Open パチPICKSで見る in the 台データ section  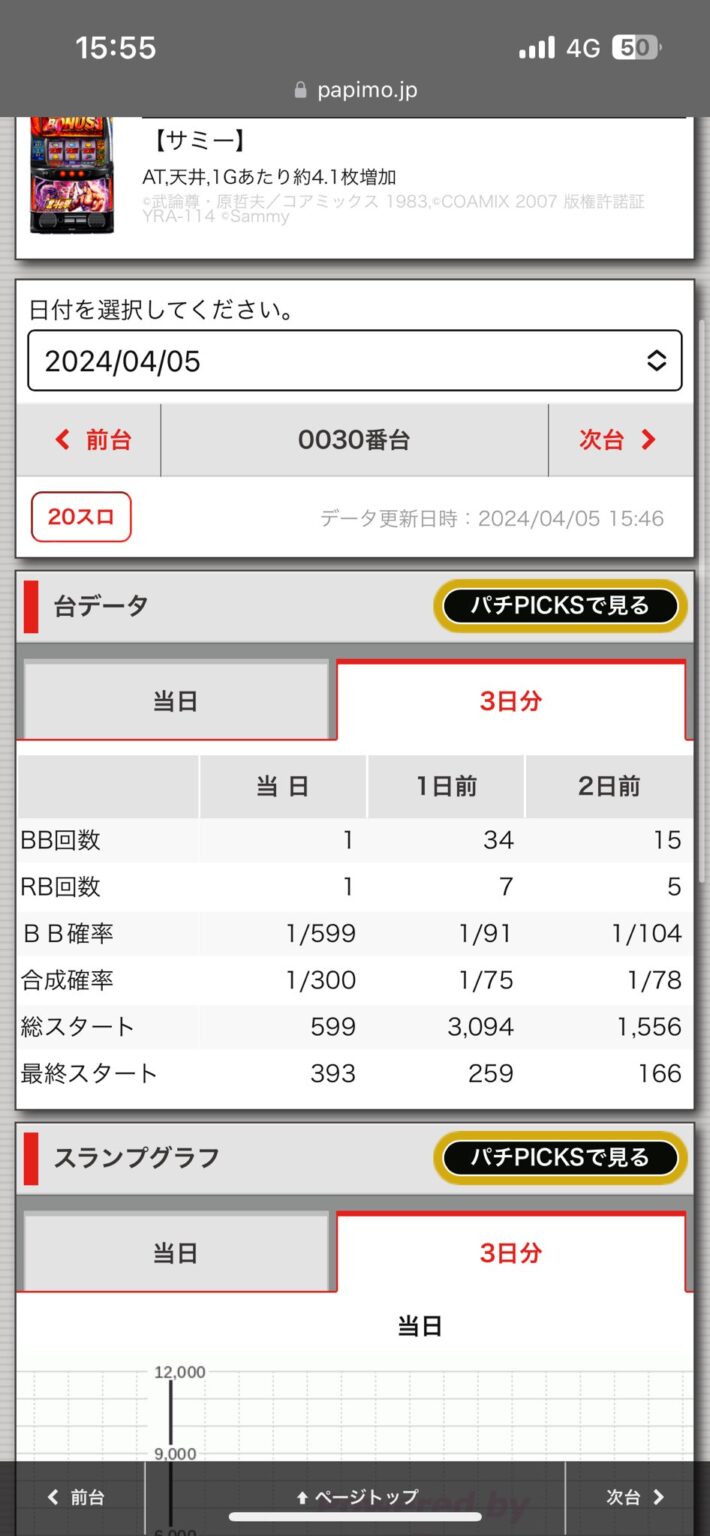(560, 606)
